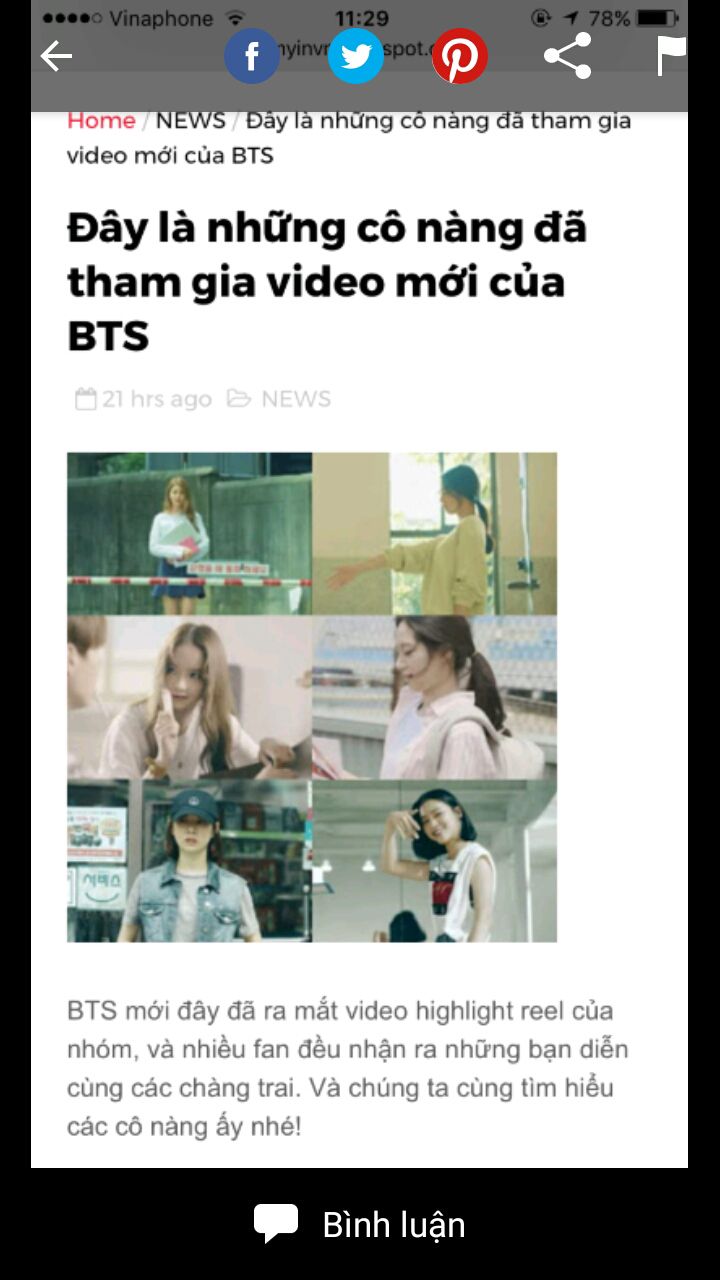Screen dimensions: 720x1280
Task: Open the Home breadcrumb link
Action: (x=101, y=121)
